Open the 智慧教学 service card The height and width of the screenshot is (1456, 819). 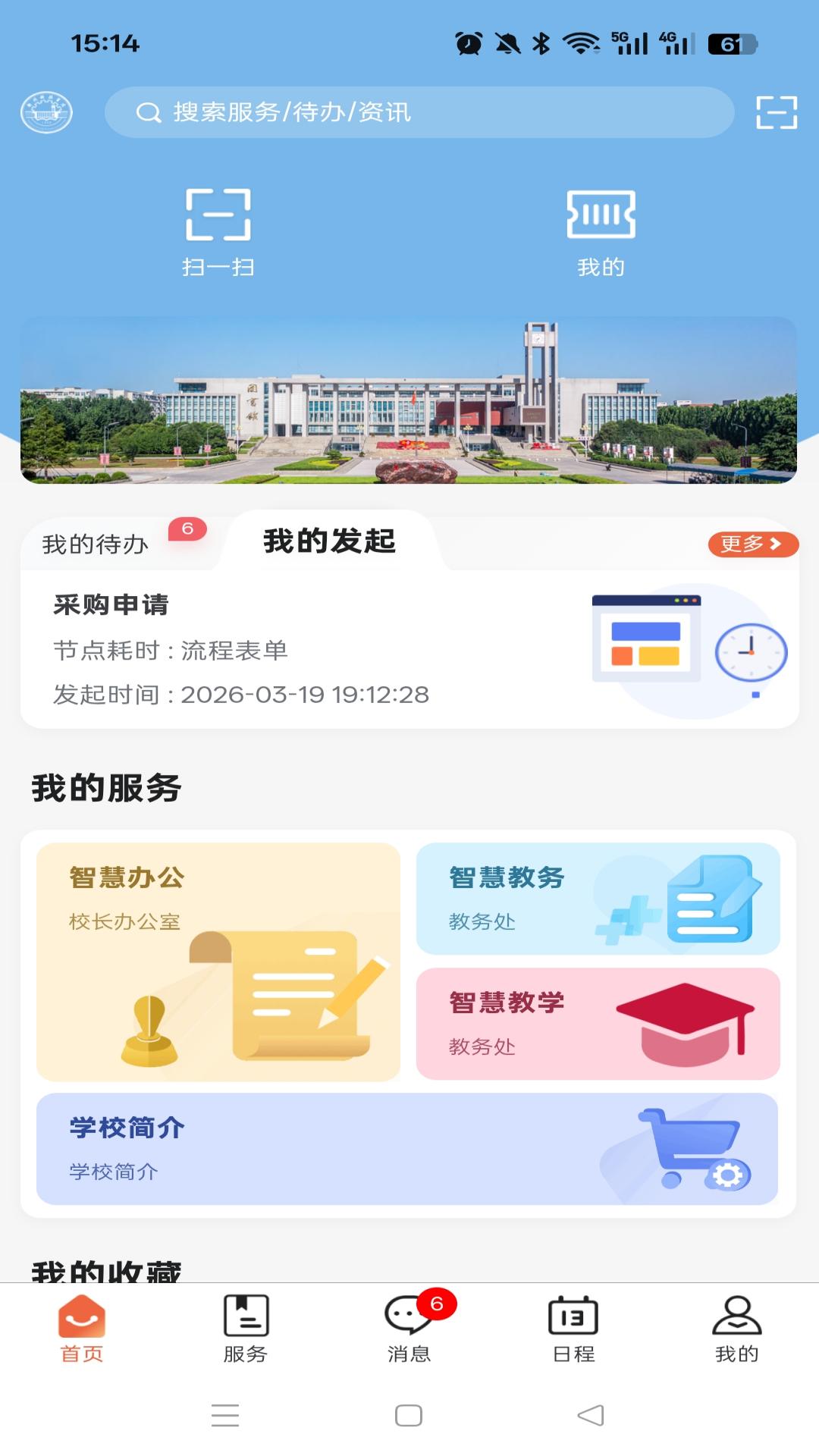coord(598,1024)
